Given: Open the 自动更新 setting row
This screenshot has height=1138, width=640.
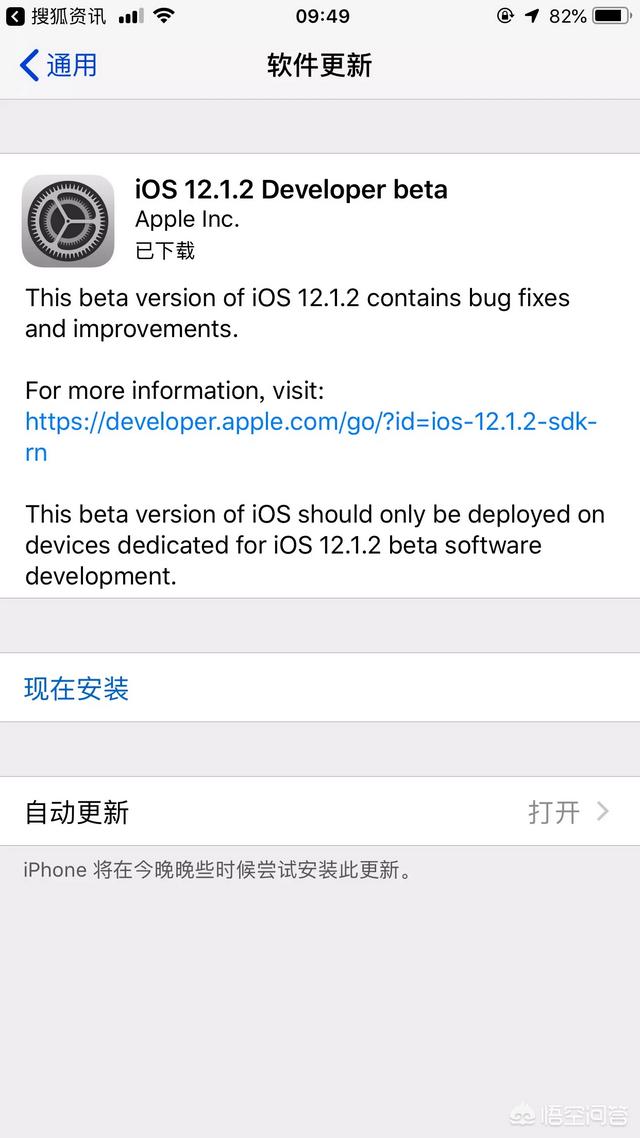Looking at the screenshot, I should point(320,812).
